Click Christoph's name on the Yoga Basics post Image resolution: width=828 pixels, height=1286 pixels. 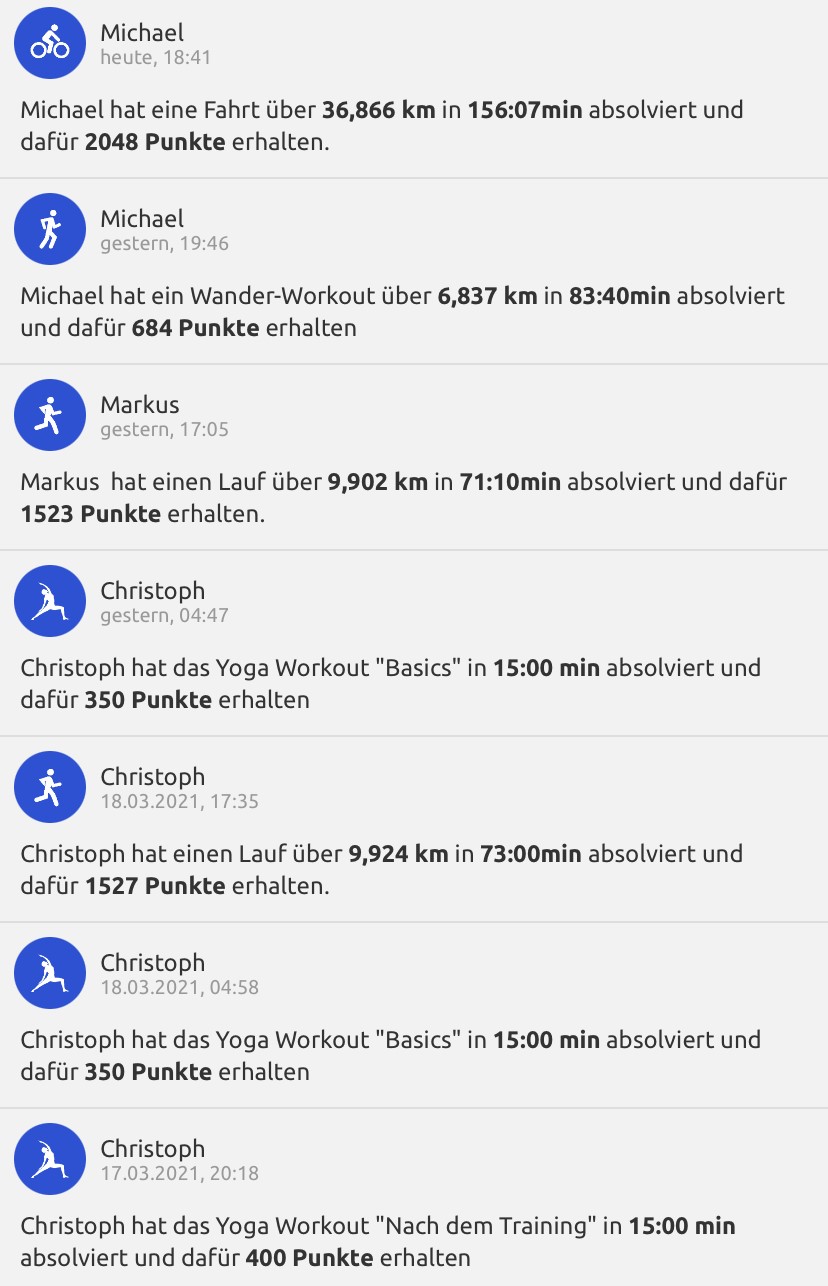152,590
